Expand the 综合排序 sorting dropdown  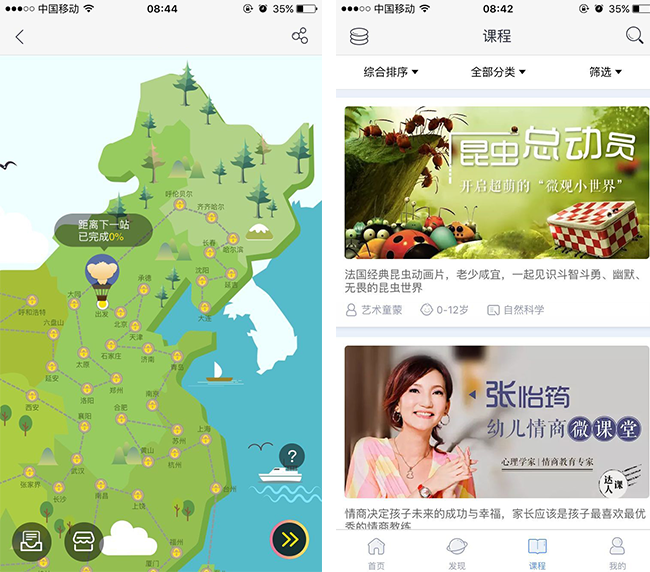(x=391, y=72)
